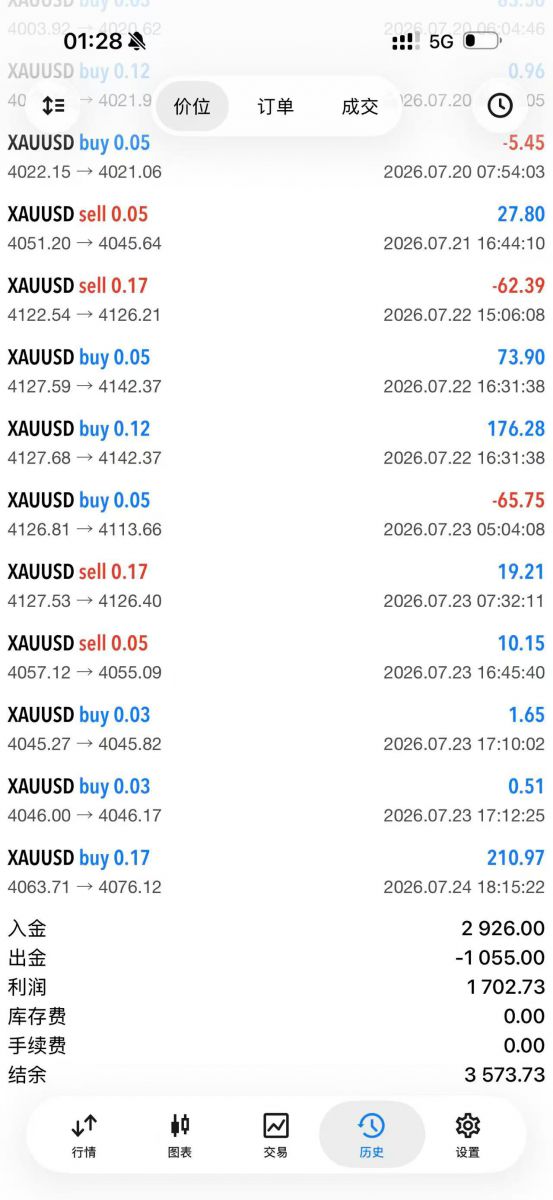The width and height of the screenshot is (553, 1200).
Task: Select the 价位 segment
Action: 192,106
